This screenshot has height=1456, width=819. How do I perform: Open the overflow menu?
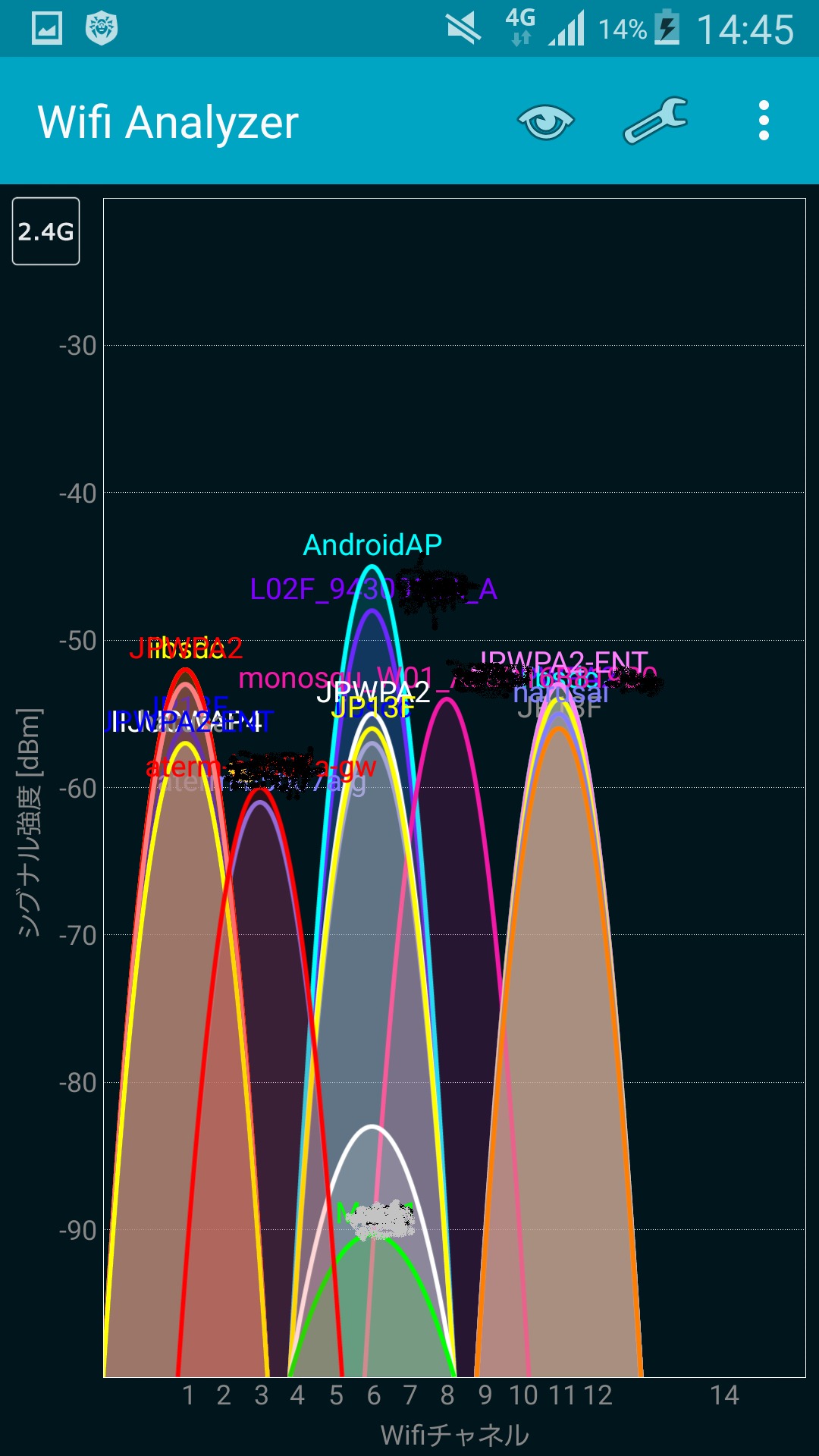764,121
